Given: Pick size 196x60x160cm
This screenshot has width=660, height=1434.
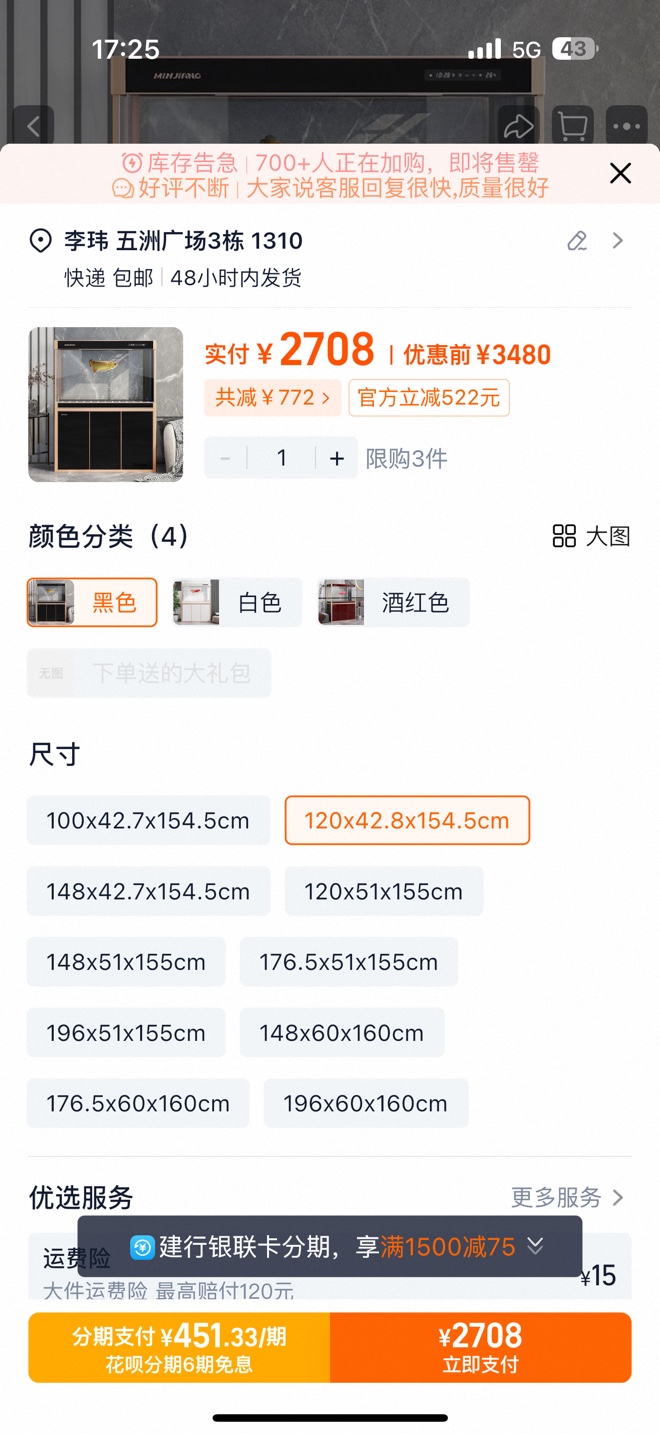Looking at the screenshot, I should tap(365, 1104).
